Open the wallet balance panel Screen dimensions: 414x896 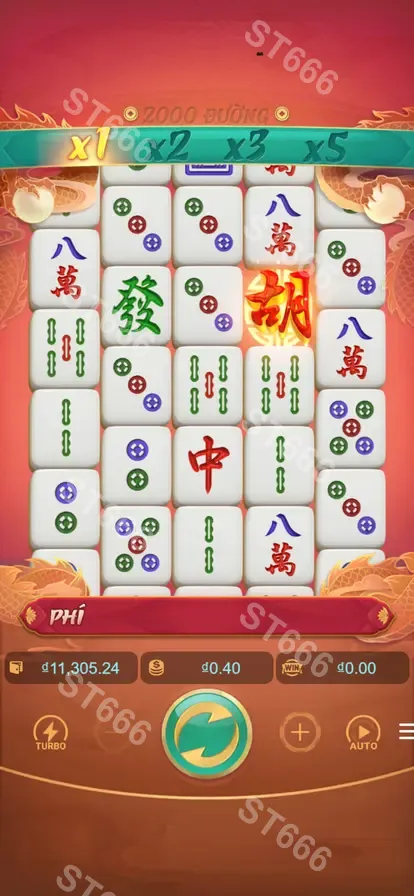click(71, 668)
